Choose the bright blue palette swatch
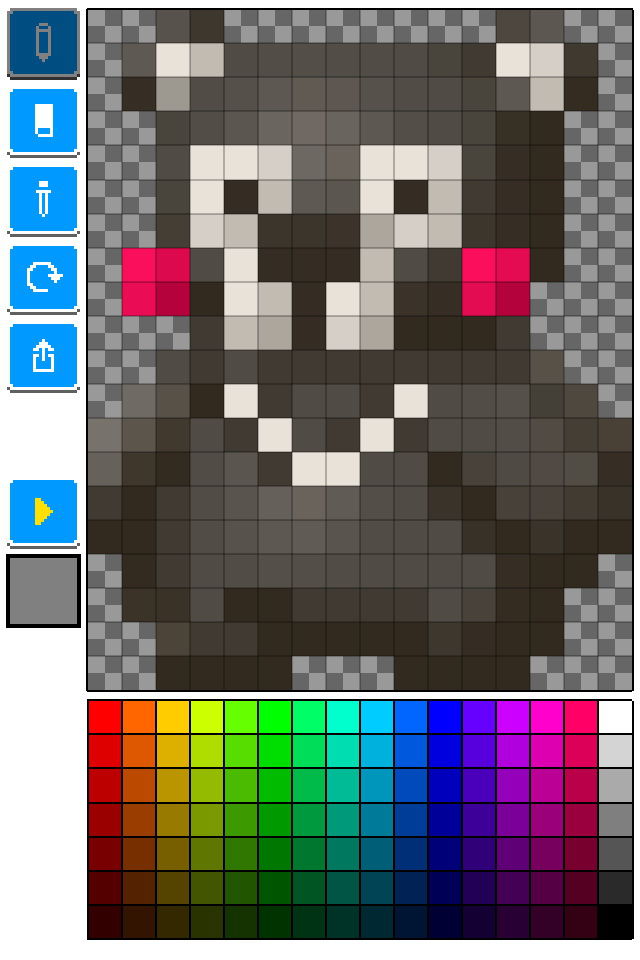The width and height of the screenshot is (640, 960). 445,717
